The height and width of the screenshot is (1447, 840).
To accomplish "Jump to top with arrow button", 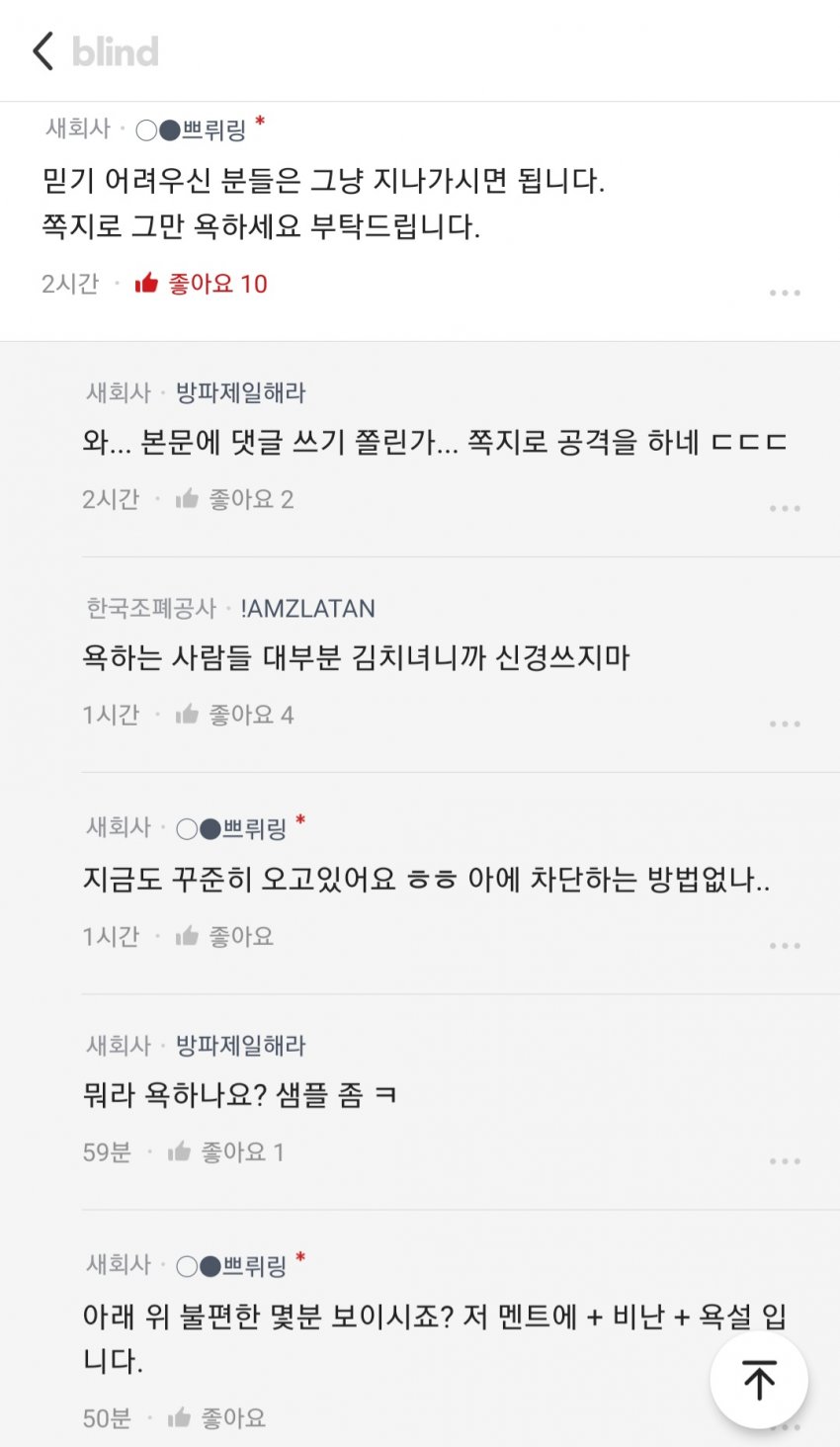I will [x=759, y=1380].
